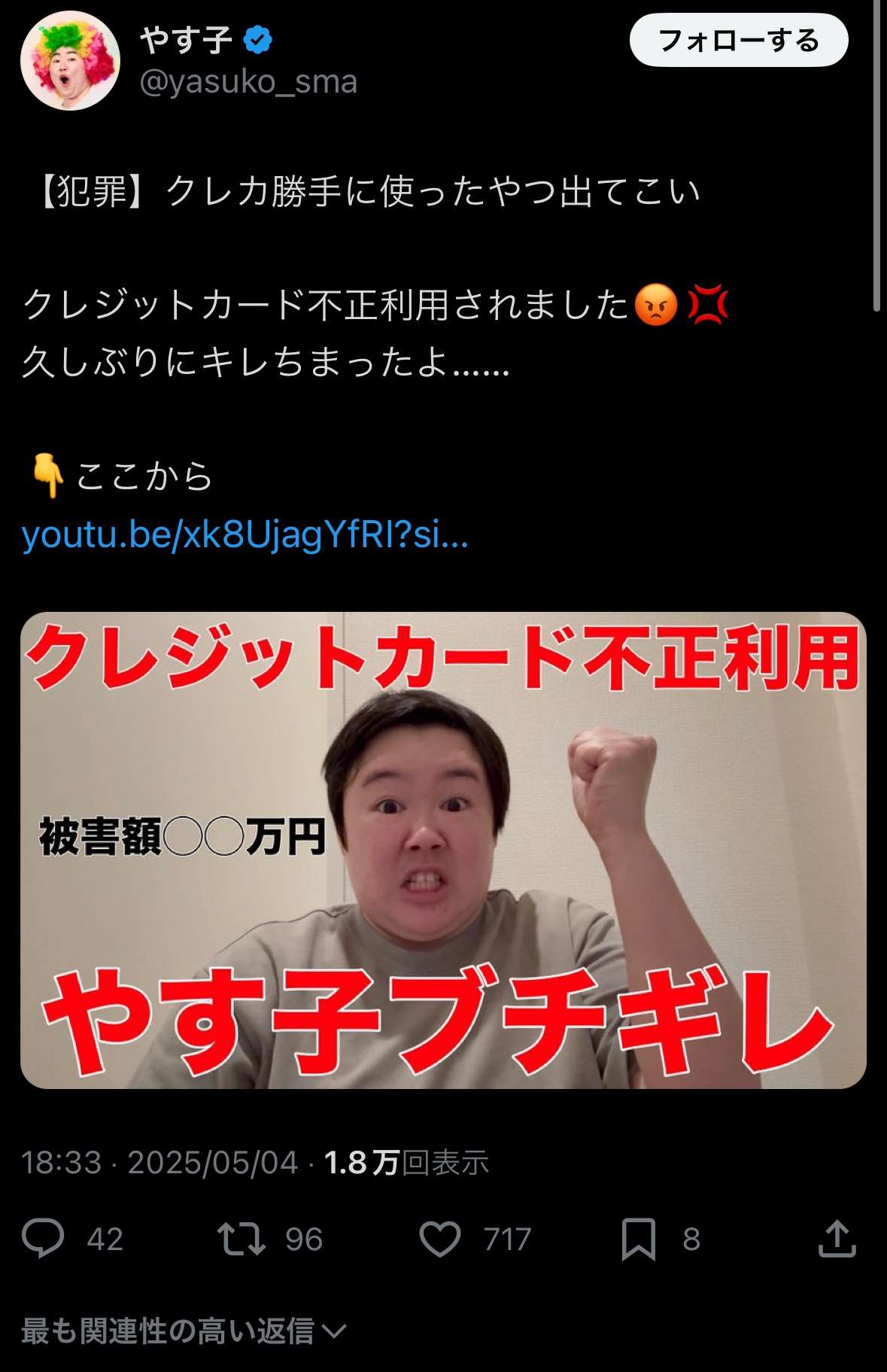Viewport: 887px width, 1372px height.
Task: Open やす子's profile picture
Action: point(70,60)
